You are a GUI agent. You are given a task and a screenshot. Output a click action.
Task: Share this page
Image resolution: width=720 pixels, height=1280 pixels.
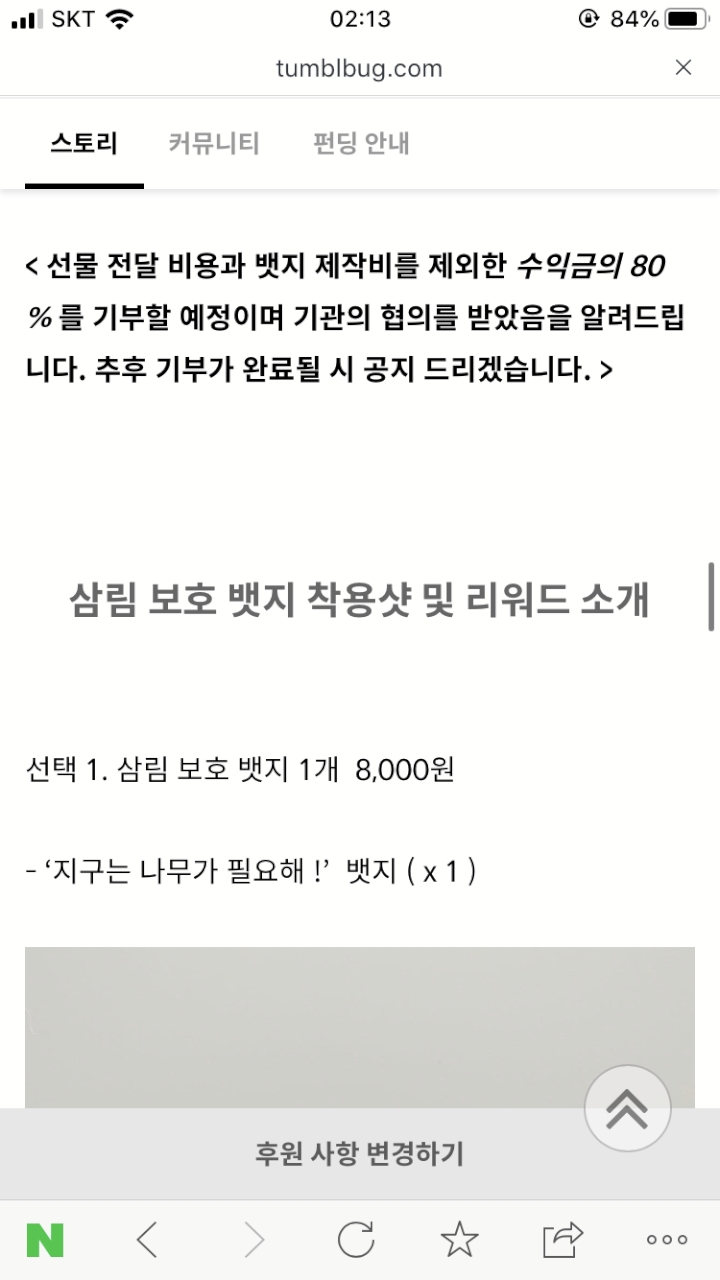563,1240
